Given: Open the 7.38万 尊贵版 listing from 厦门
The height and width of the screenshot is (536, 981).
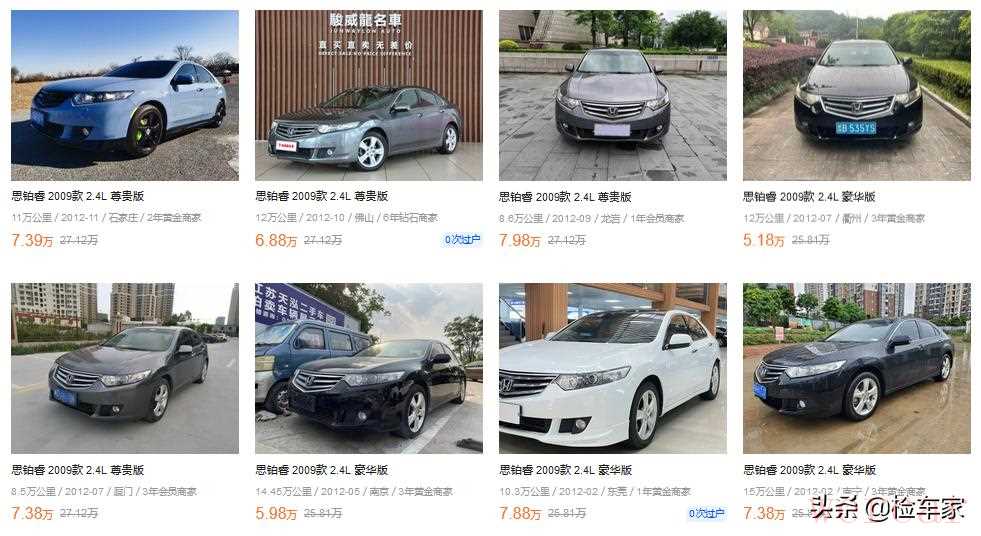Looking at the screenshot, I should click(124, 368).
